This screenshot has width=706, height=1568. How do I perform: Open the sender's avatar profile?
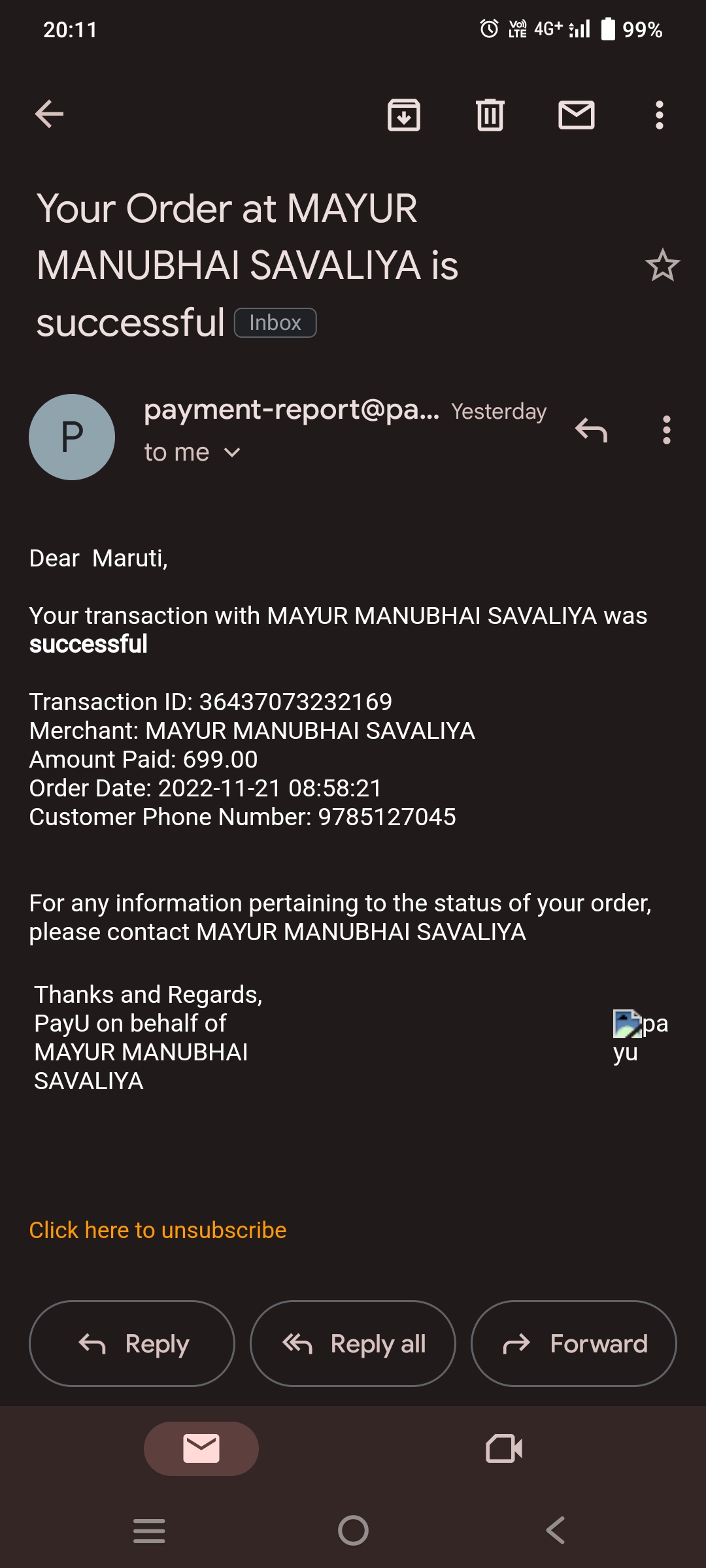click(72, 437)
